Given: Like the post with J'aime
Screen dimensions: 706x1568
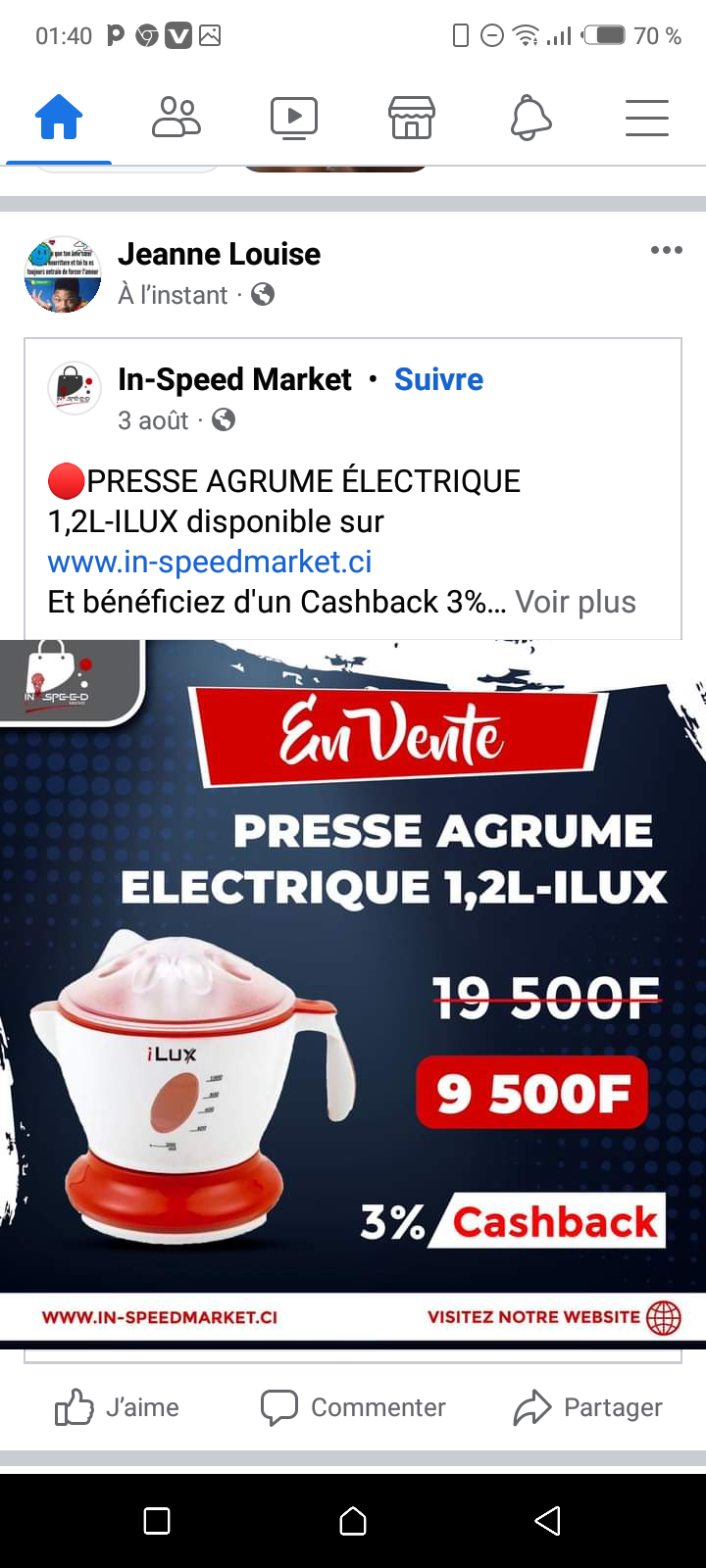Looking at the screenshot, I should point(118,1407).
